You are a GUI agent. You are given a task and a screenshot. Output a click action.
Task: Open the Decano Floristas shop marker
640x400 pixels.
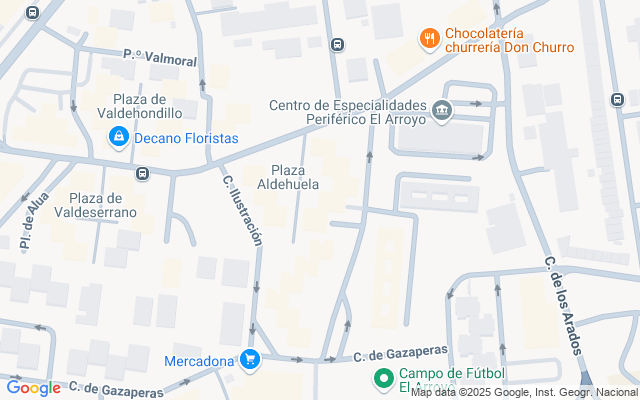(119, 136)
